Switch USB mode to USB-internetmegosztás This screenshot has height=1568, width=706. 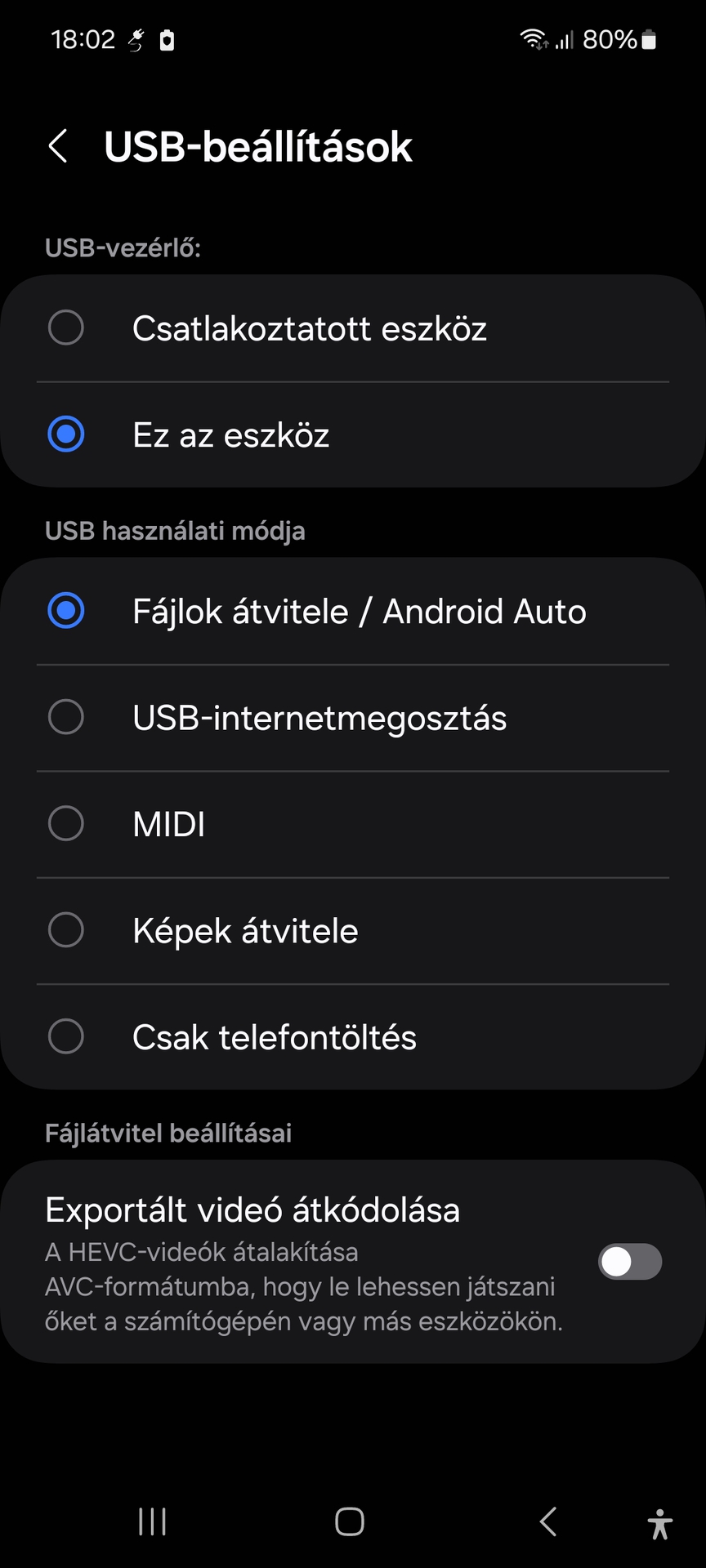[x=66, y=718]
